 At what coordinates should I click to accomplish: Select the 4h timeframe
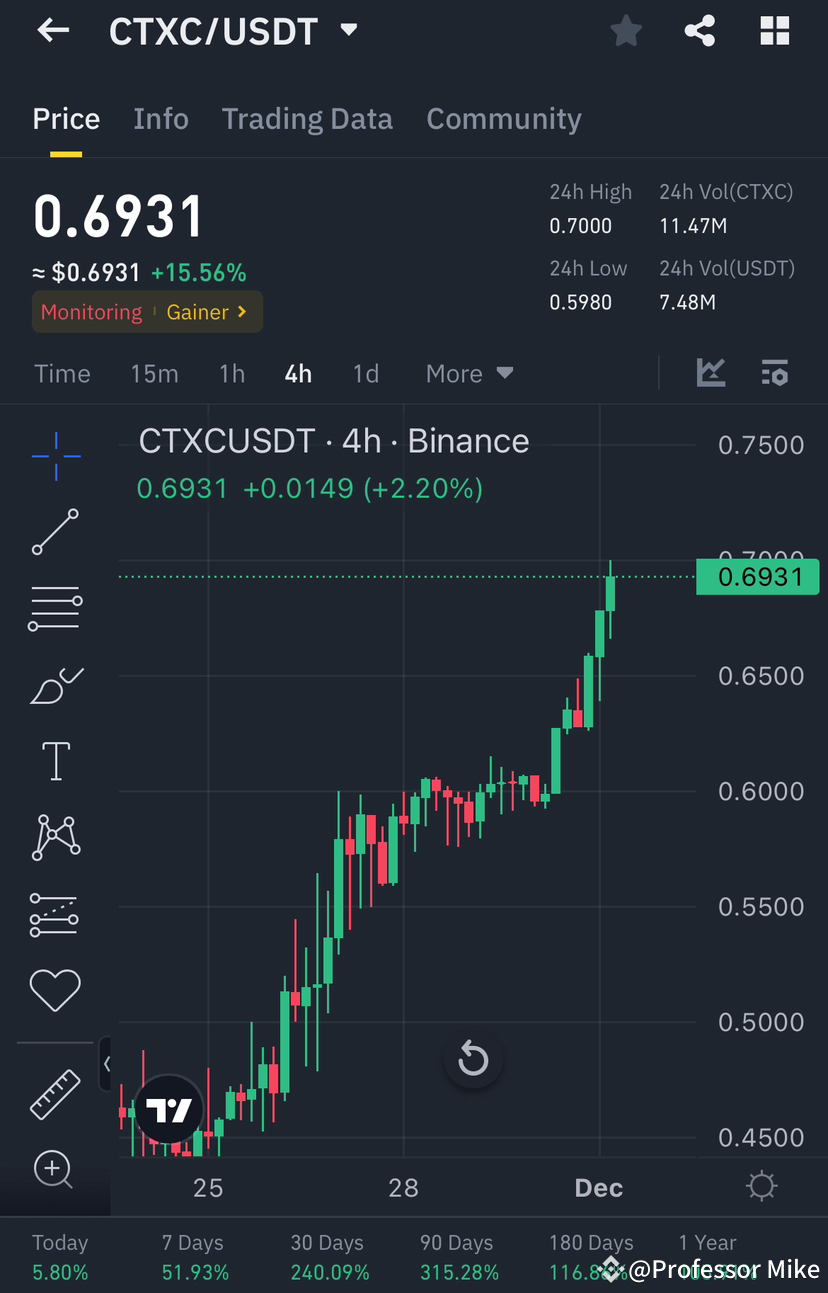point(297,372)
